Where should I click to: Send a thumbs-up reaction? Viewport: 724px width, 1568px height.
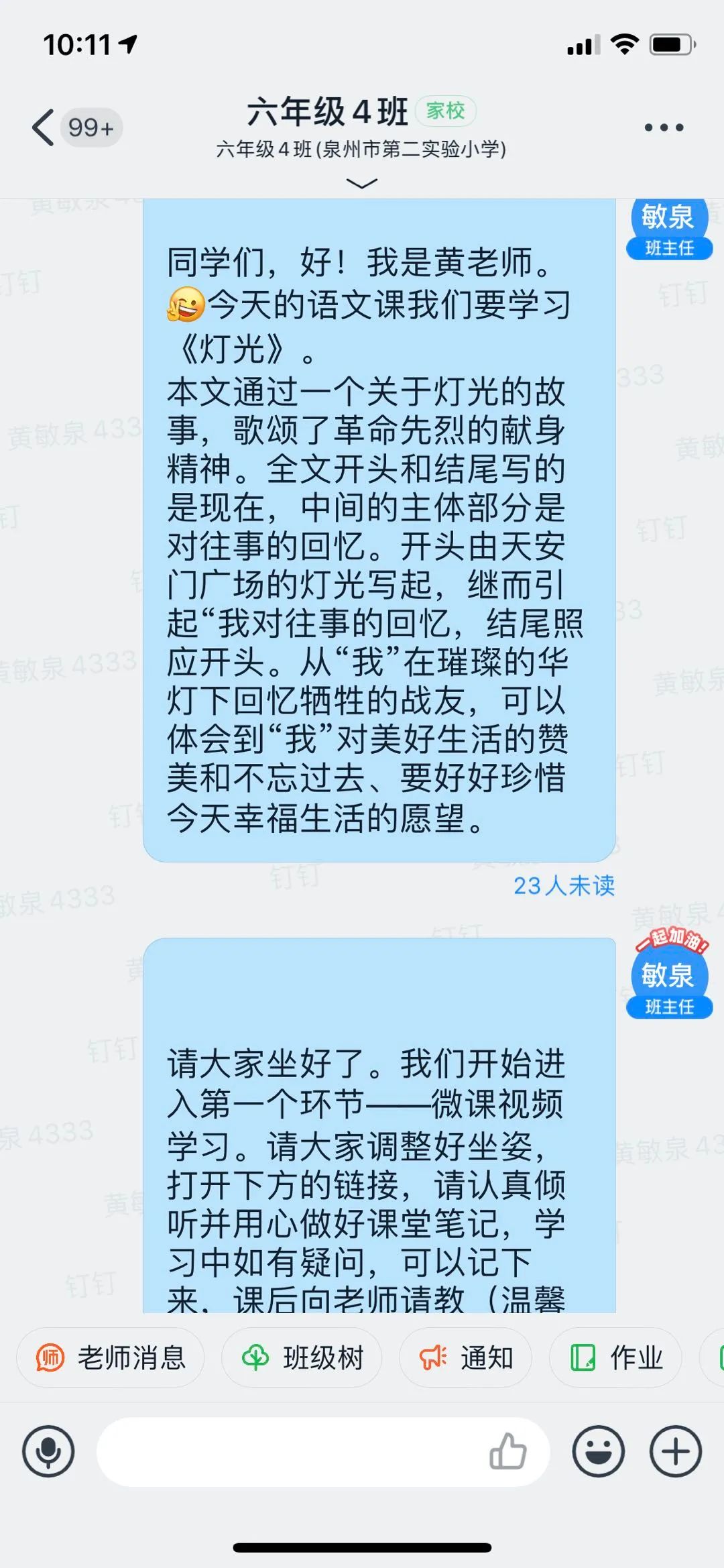tap(507, 1451)
